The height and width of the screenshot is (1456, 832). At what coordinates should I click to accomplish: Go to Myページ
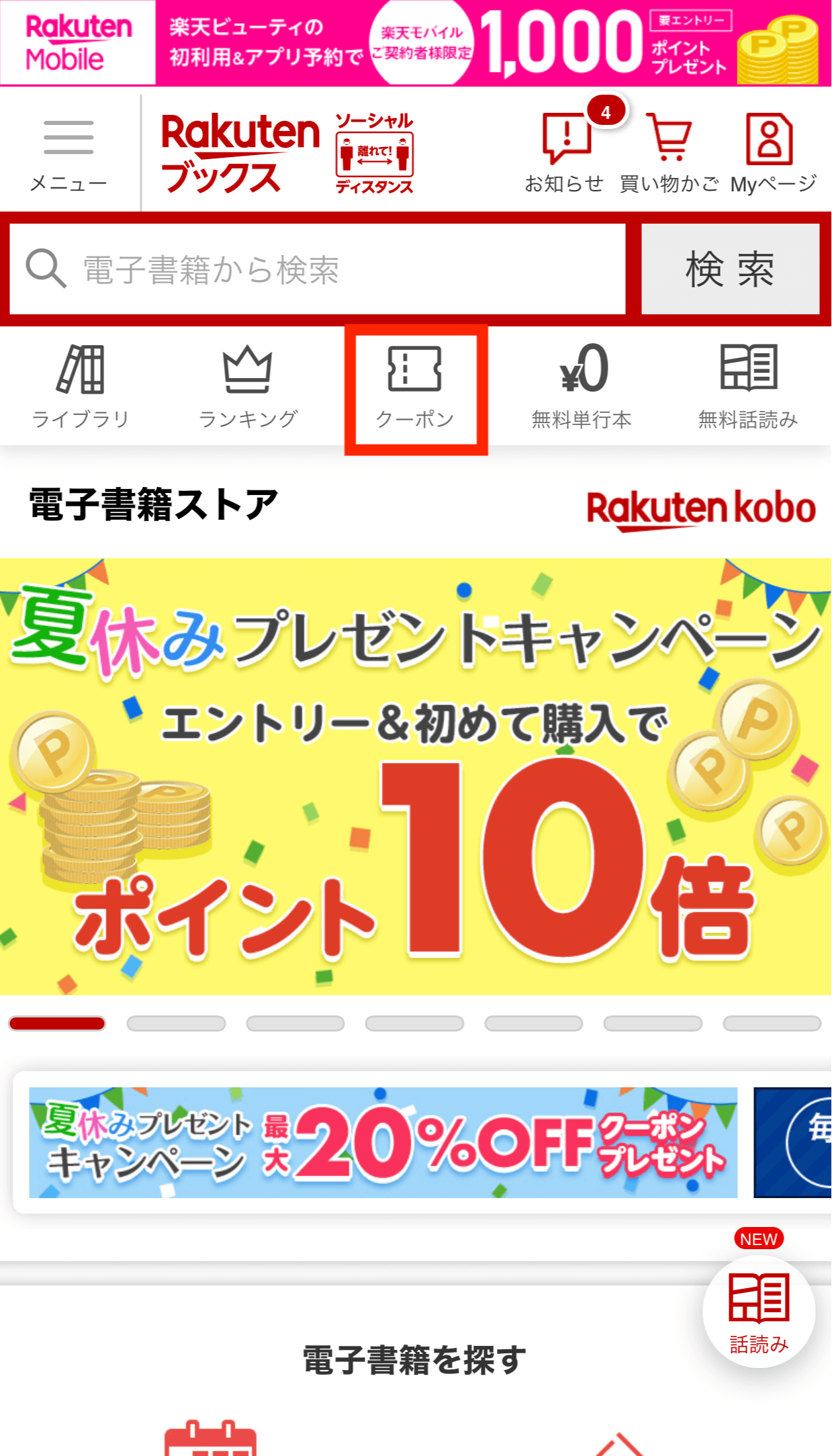click(x=772, y=152)
